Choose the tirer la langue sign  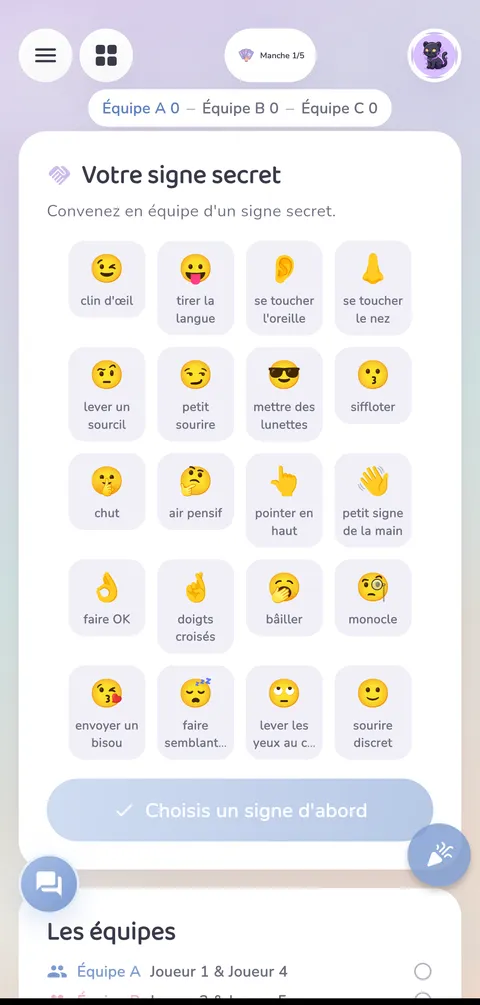(x=195, y=288)
